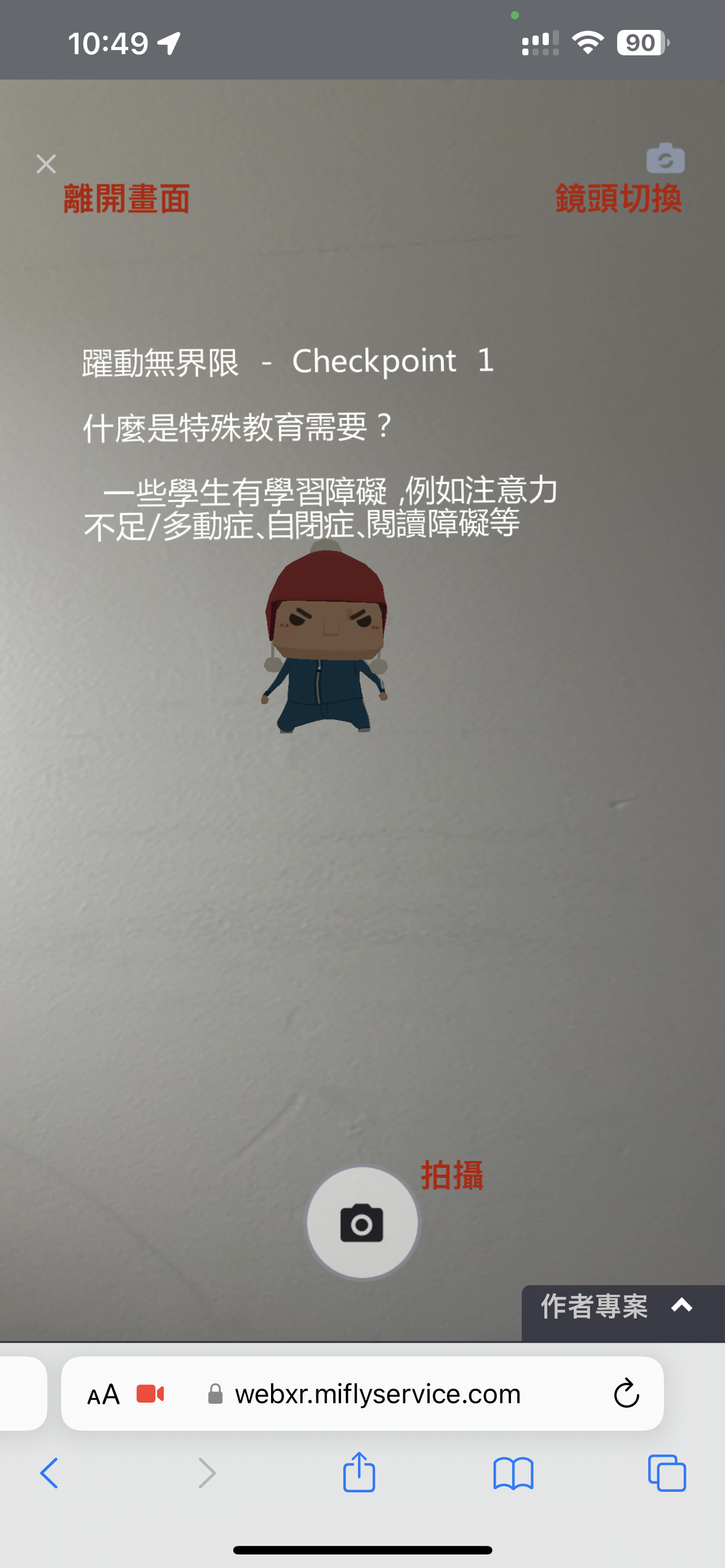Close the AR view with the X icon
The image size is (725, 1568).
point(46,164)
